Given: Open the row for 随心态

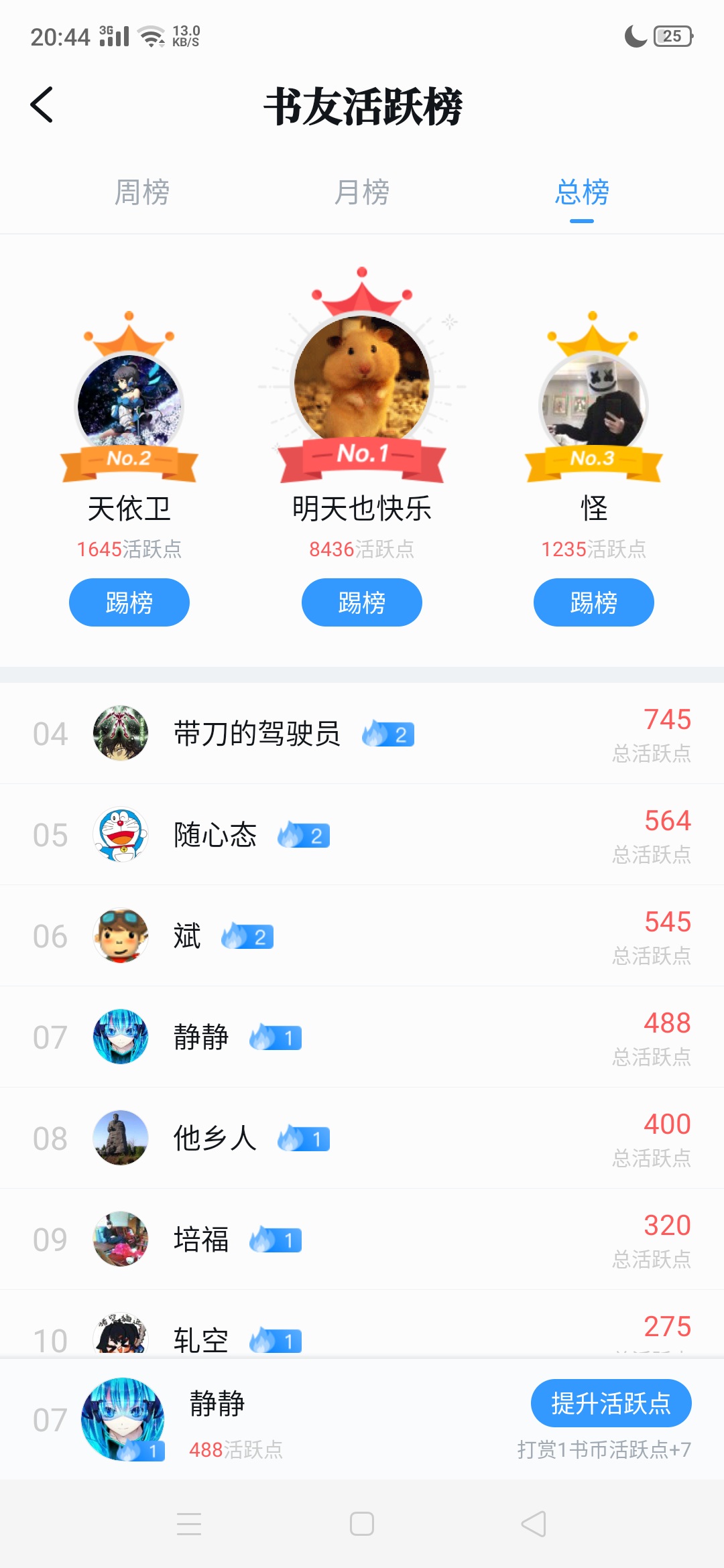Looking at the screenshot, I should coord(362,835).
